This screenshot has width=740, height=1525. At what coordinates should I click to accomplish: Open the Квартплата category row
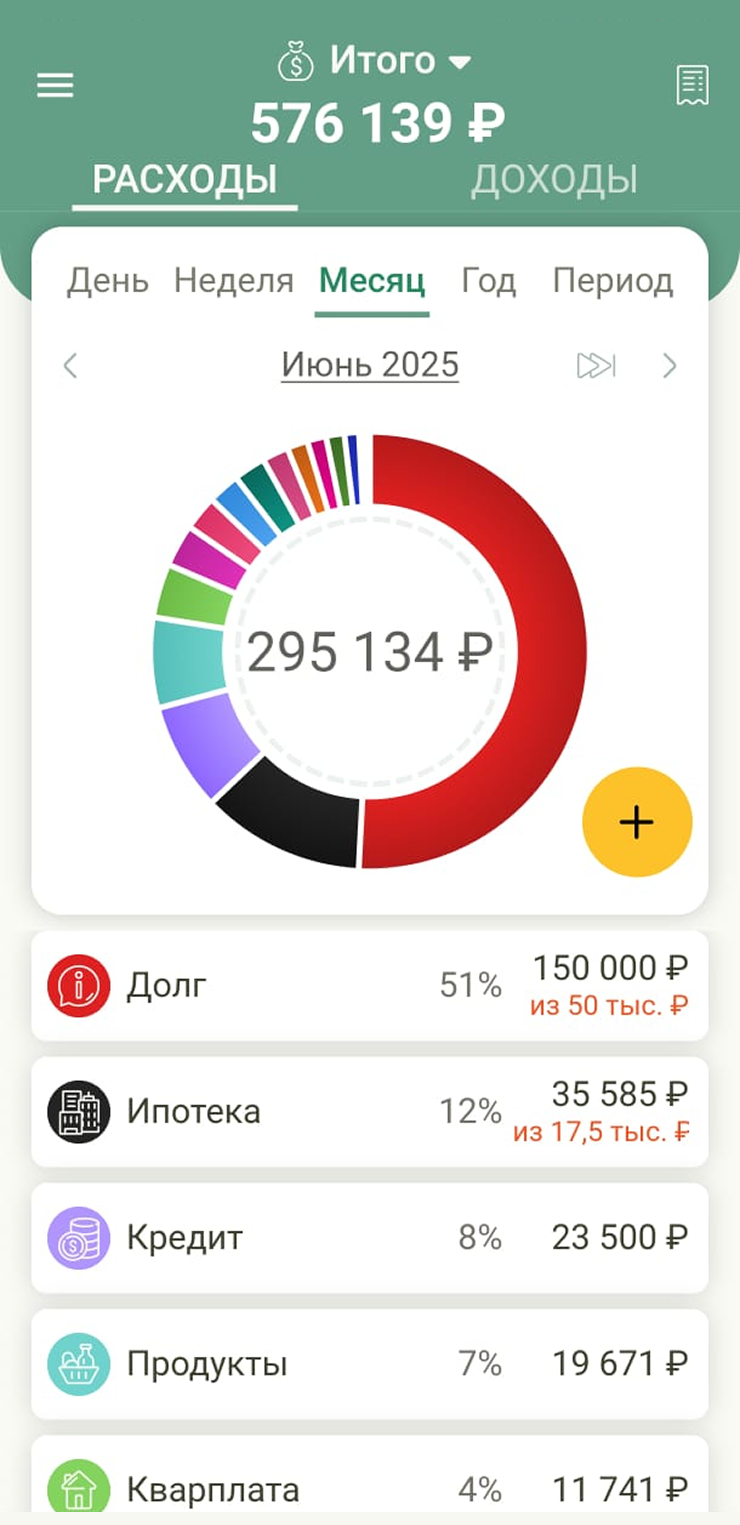[370, 1485]
